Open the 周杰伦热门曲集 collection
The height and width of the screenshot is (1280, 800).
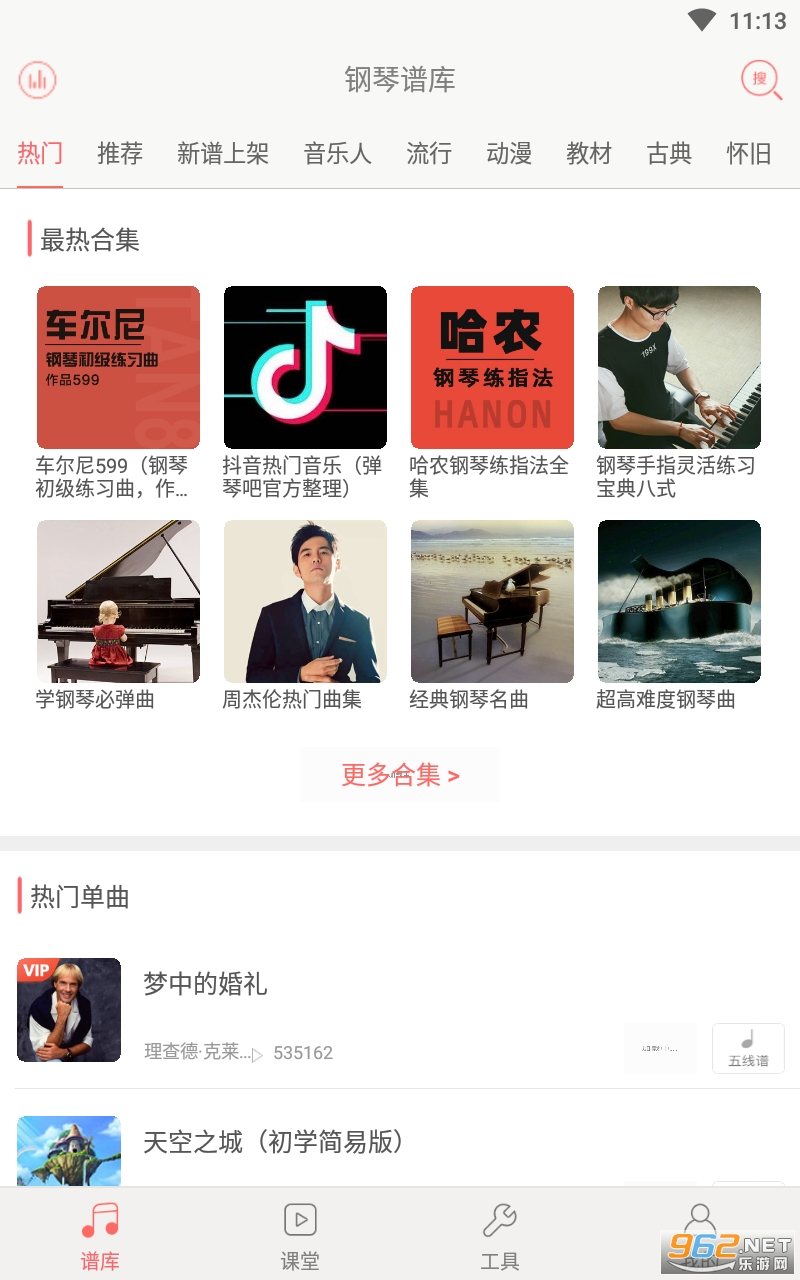tap(305, 602)
